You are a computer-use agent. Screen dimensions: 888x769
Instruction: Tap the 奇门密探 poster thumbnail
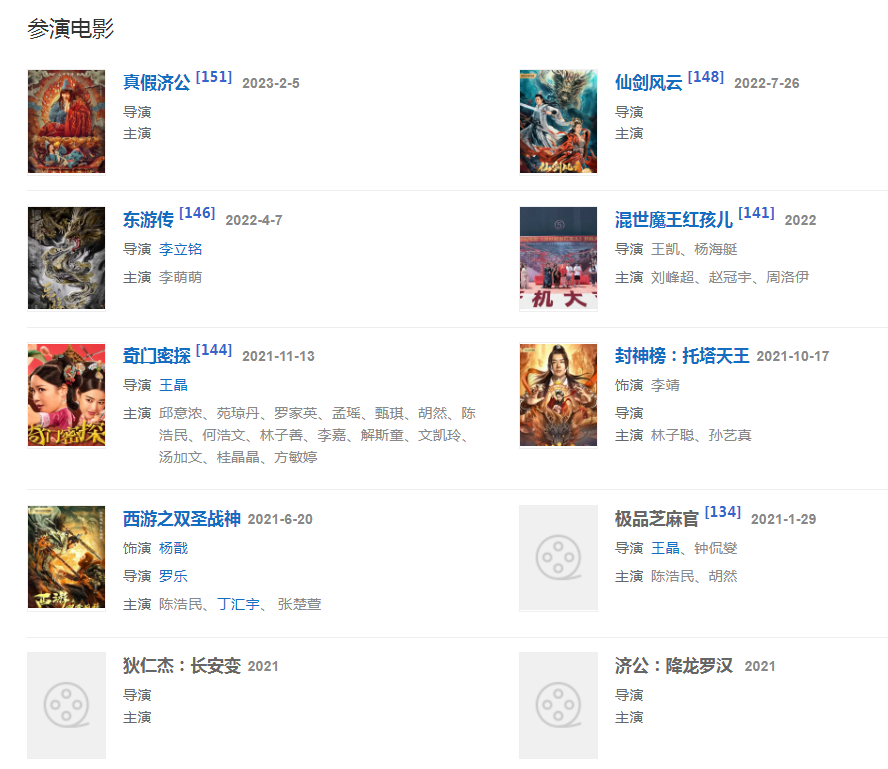point(66,394)
